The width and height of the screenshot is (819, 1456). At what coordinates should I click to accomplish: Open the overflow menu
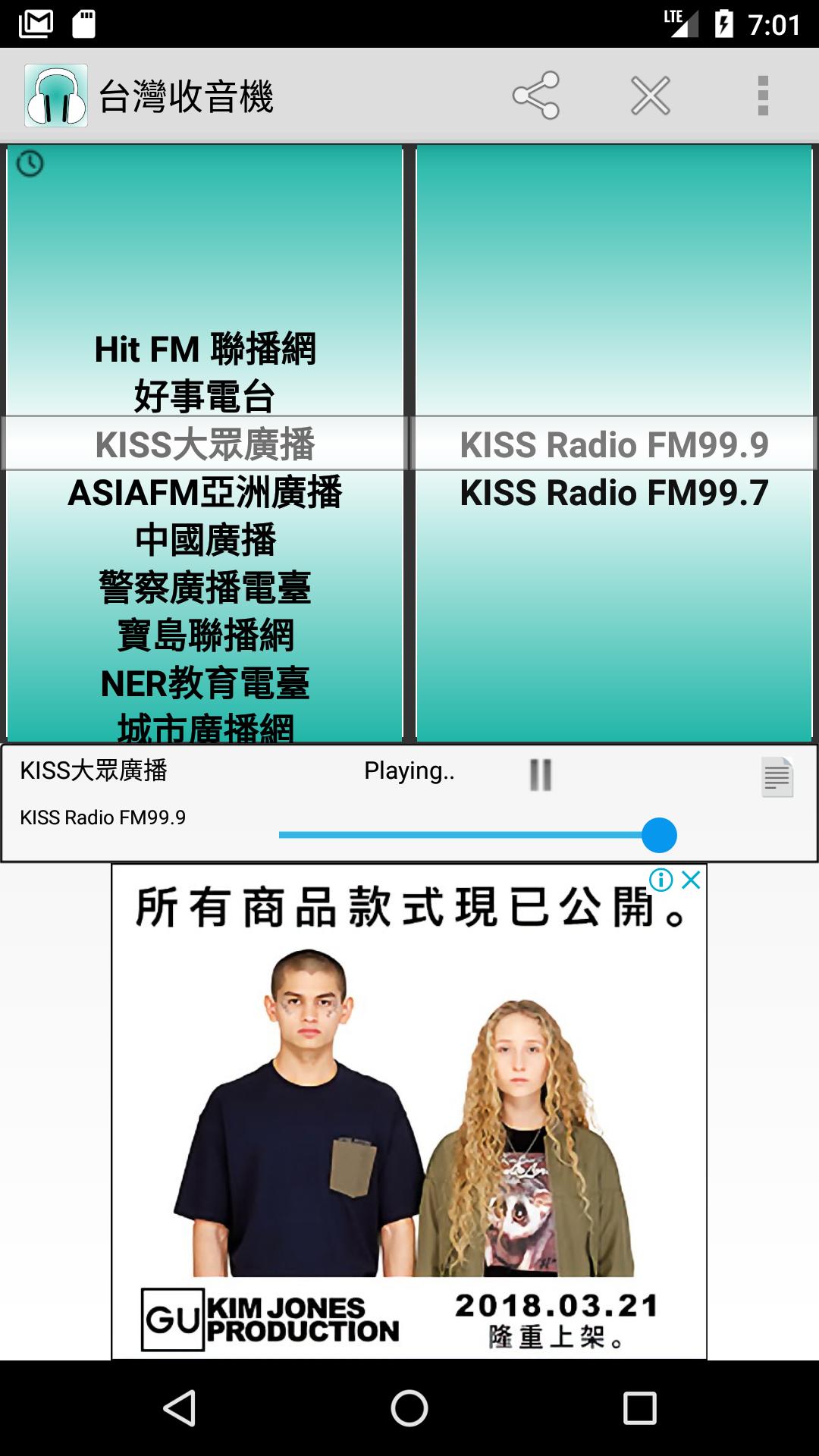click(x=763, y=96)
